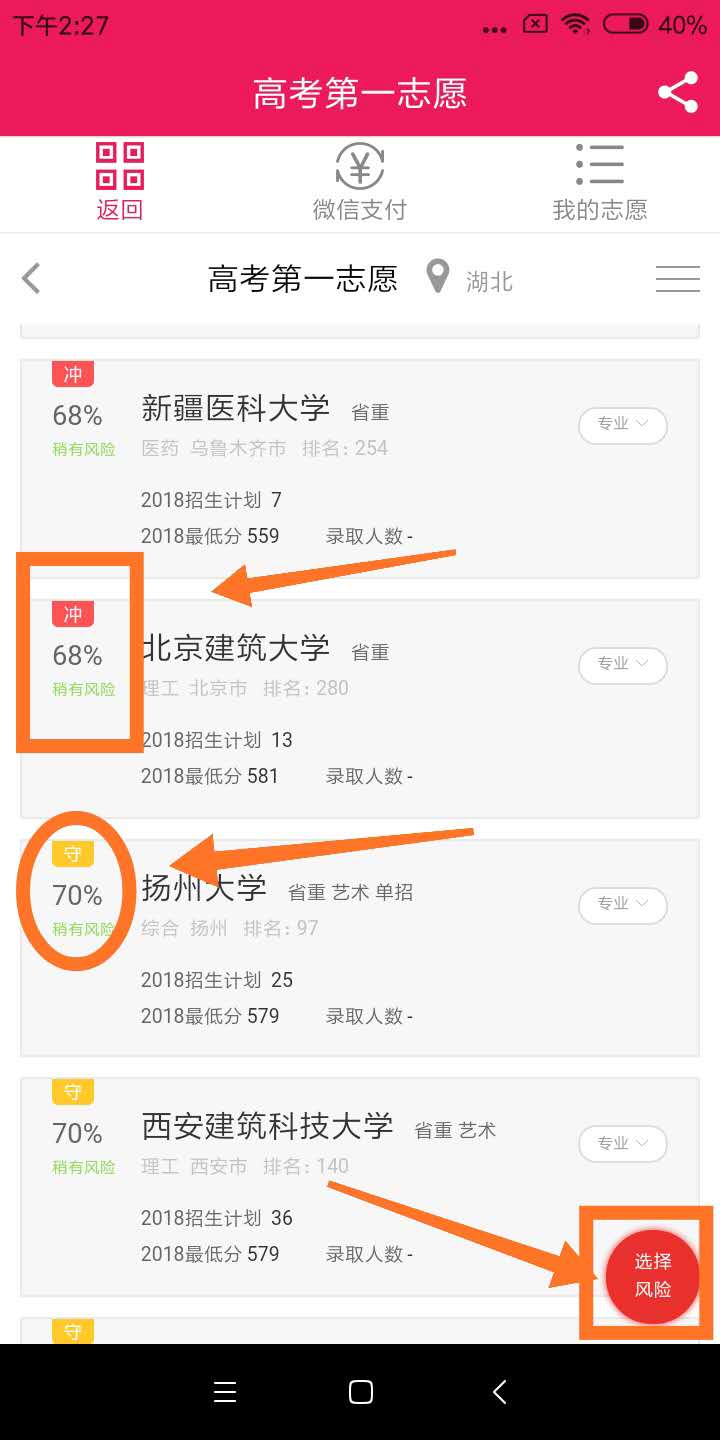Expand 专业 options for 新疆医科大学
Image resolution: width=720 pixels, height=1440 pixels.
(x=622, y=425)
